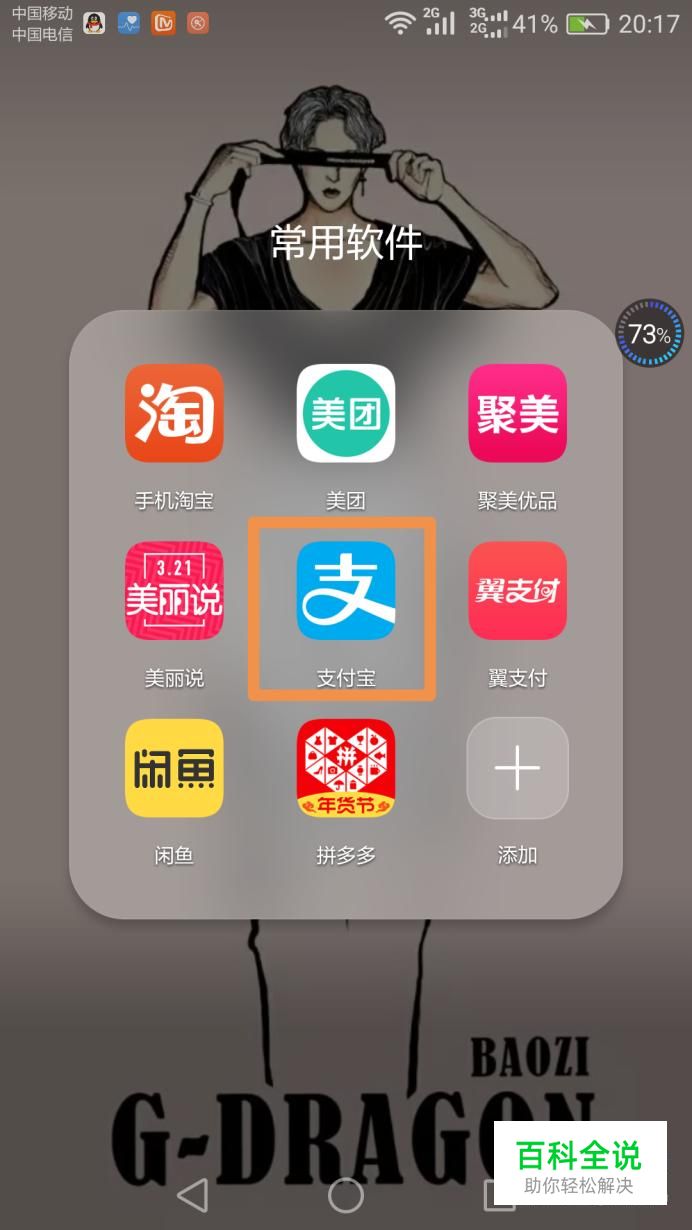The image size is (692, 1230).
Task: Go back with the navigation bar
Action: tap(192, 1194)
